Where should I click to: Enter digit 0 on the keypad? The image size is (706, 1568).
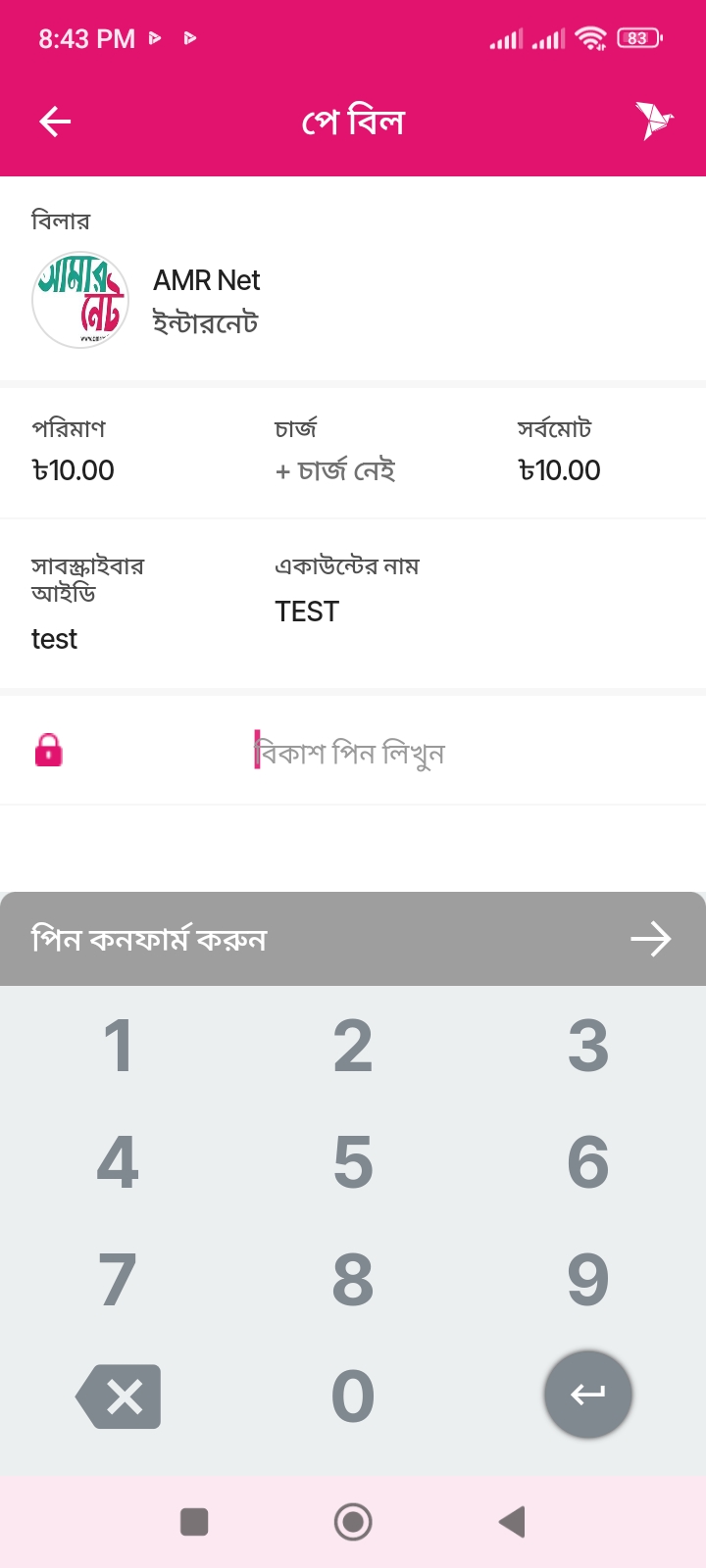[x=353, y=1396]
